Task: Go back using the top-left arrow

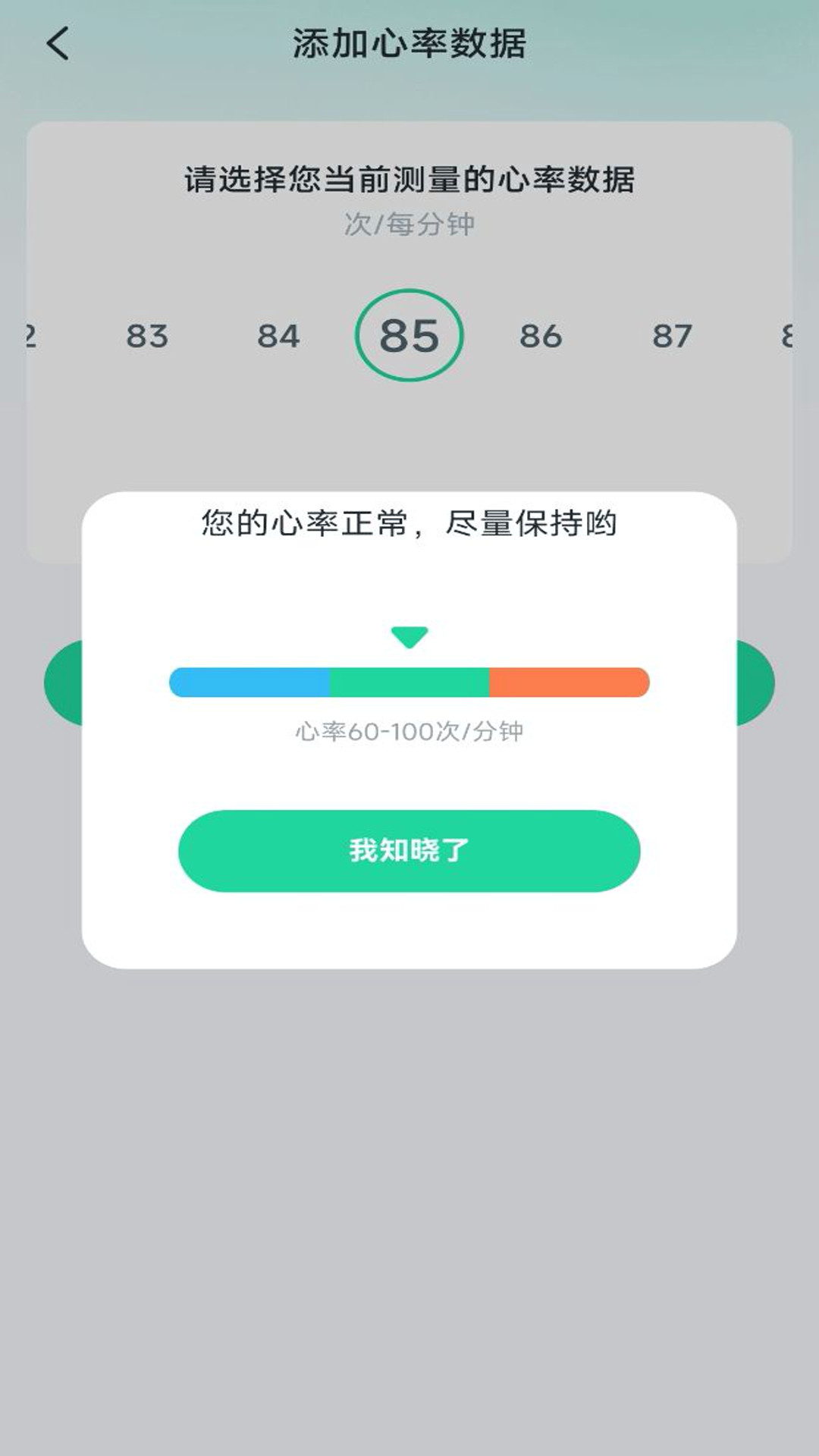Action: pos(58,43)
